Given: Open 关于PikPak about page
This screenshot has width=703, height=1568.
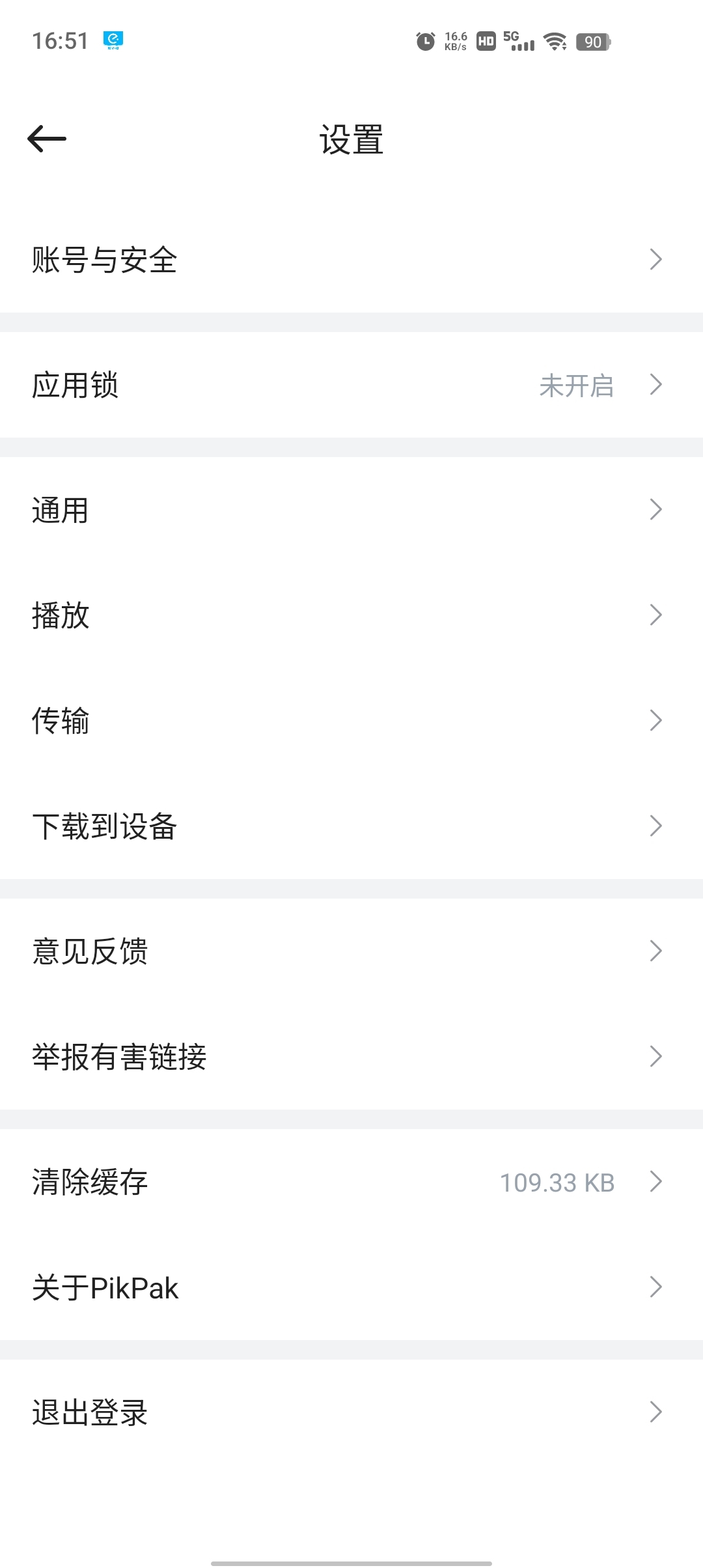Looking at the screenshot, I should [351, 1287].
